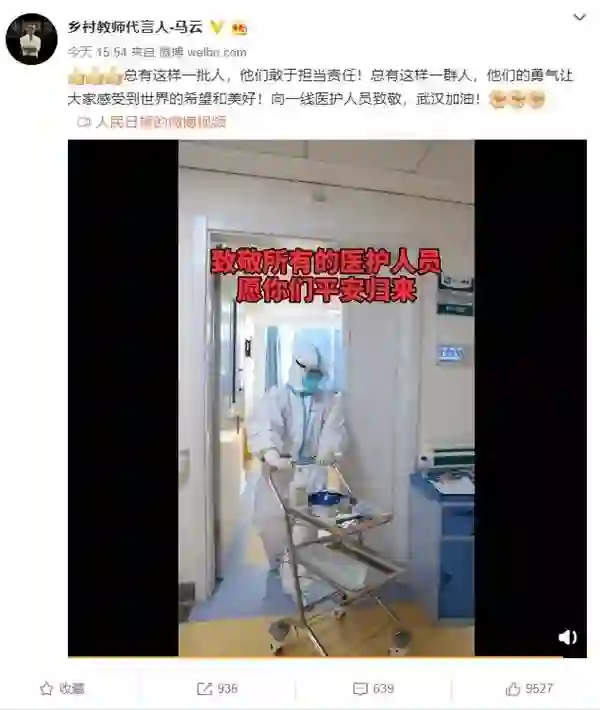Open the post options dropdown arrow
600x710 pixels.
pyautogui.click(x=580, y=17)
